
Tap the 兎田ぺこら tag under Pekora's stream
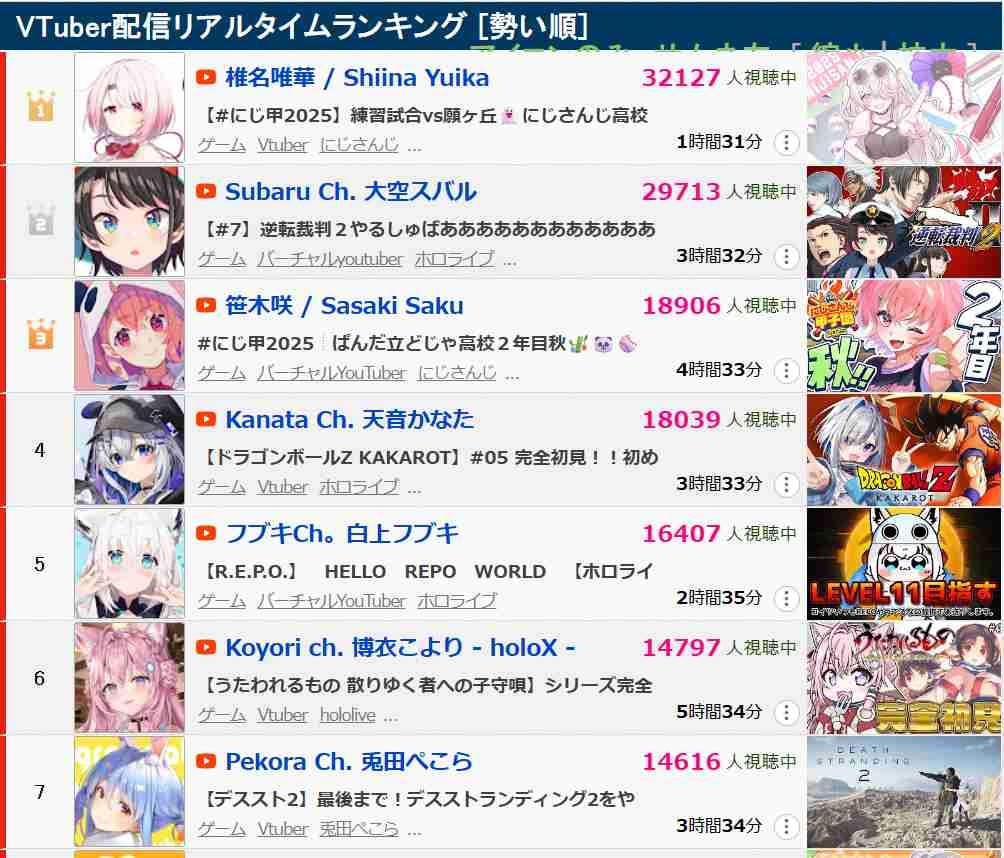359,829
